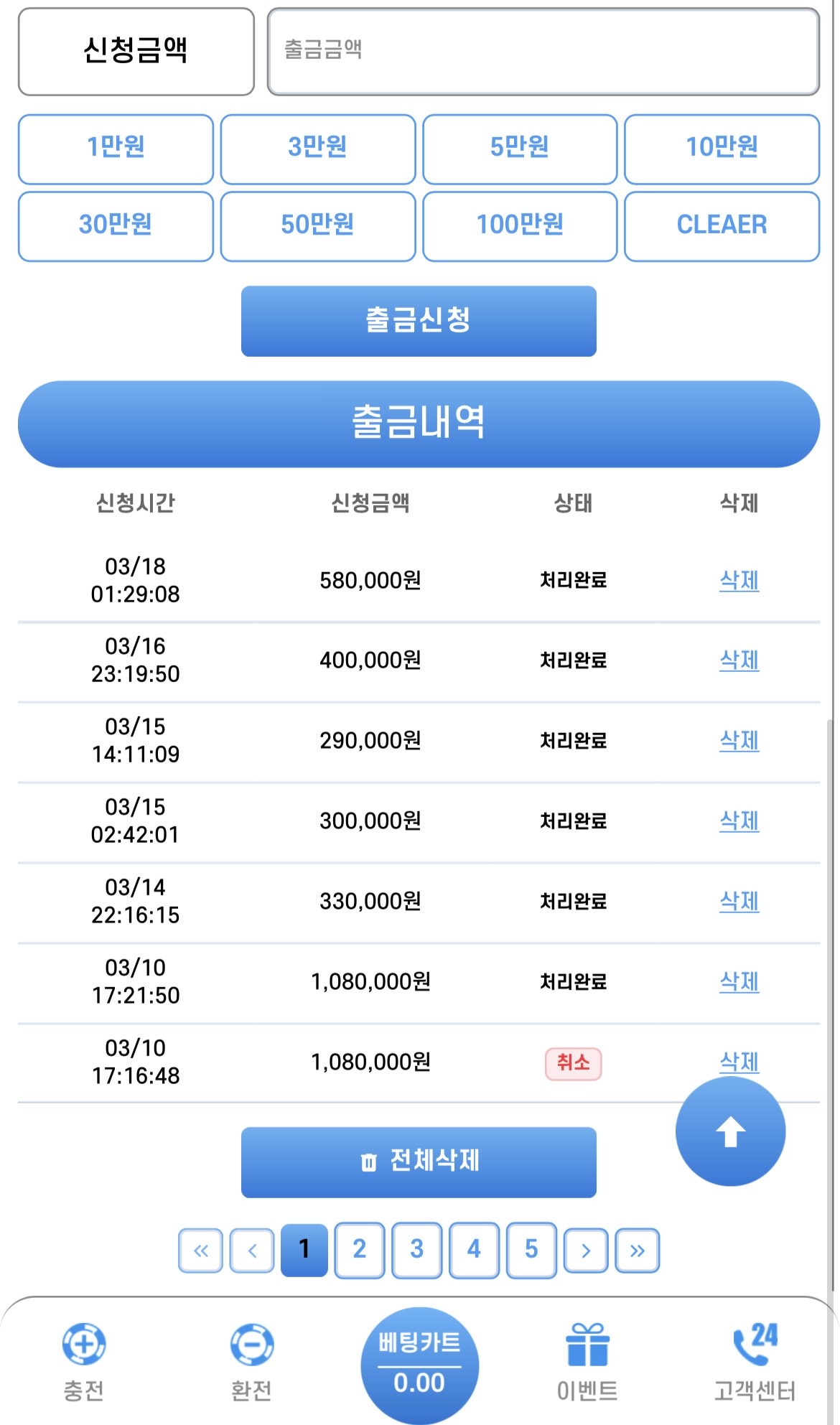This screenshot has width=840, height=1425.
Task: Go to page 2 of withdrawal history
Action: click(360, 1250)
